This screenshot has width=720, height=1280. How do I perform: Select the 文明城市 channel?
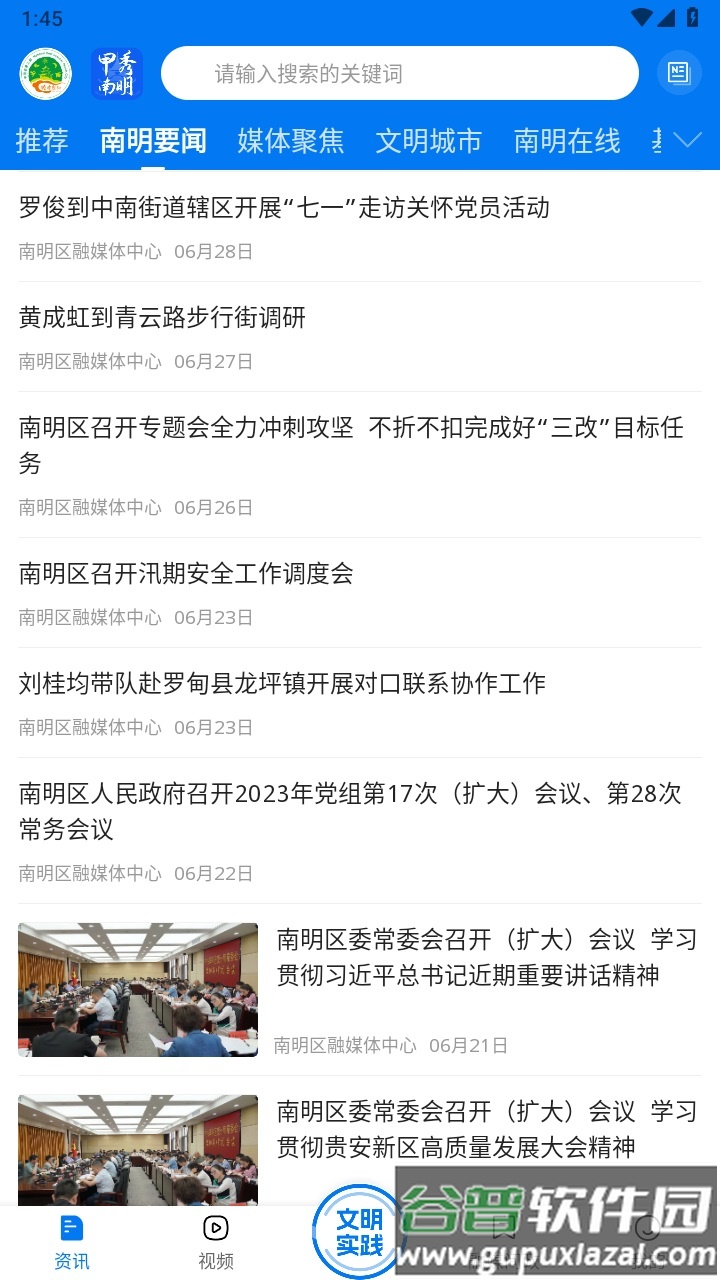click(x=430, y=141)
